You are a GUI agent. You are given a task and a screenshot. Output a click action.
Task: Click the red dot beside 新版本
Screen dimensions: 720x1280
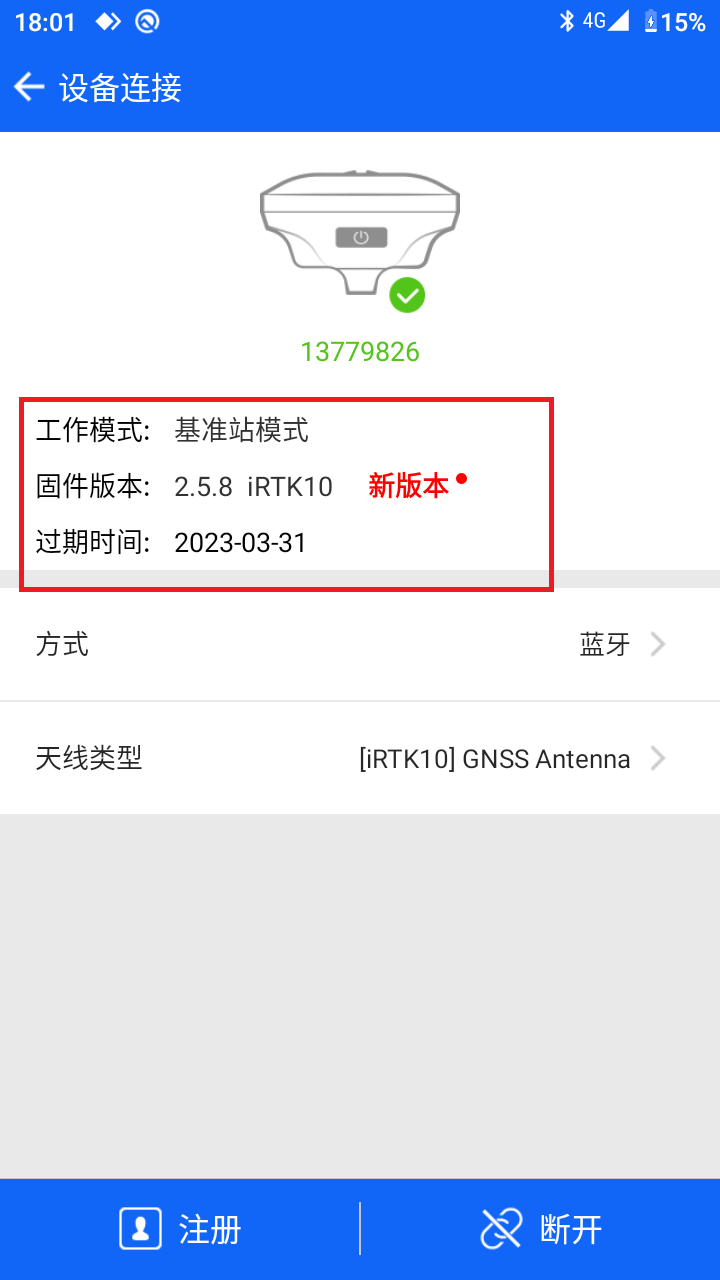pos(460,477)
